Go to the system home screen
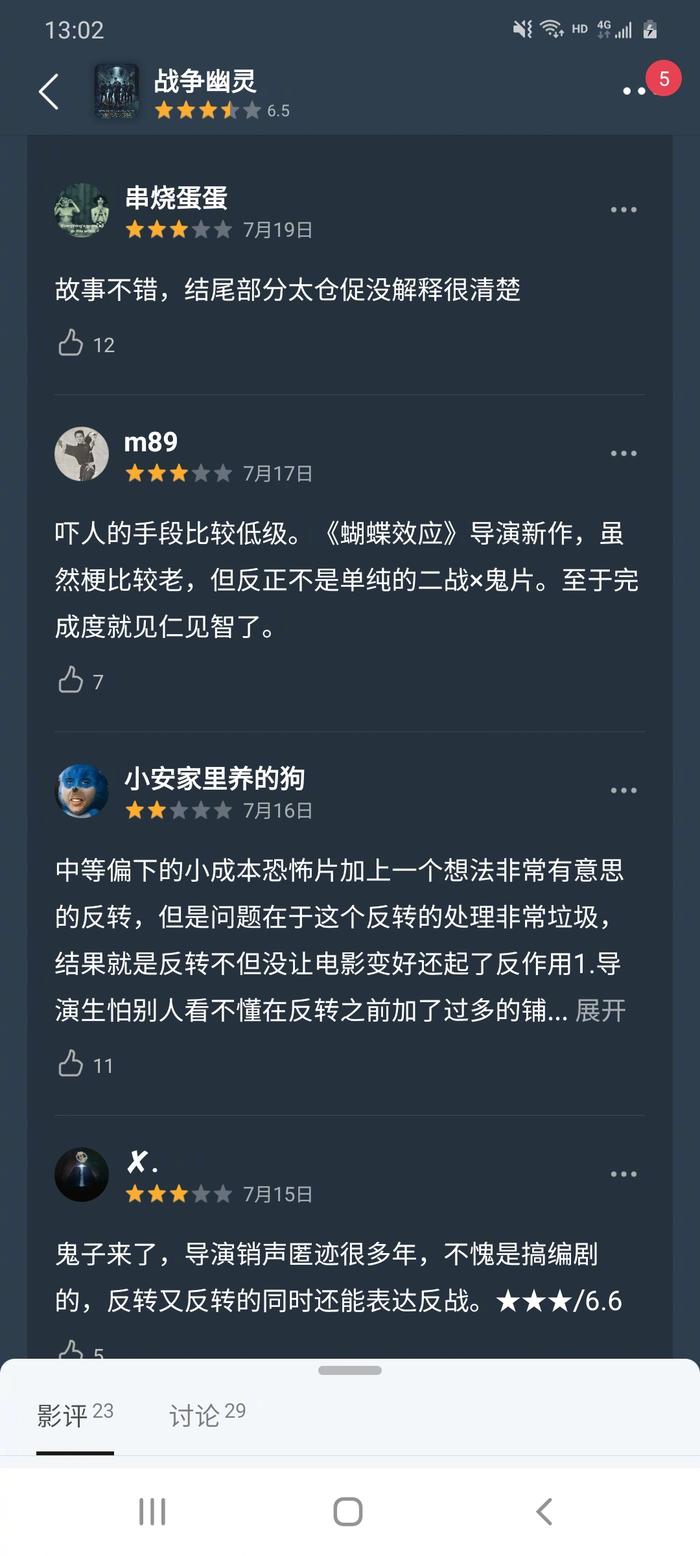 point(348,1511)
